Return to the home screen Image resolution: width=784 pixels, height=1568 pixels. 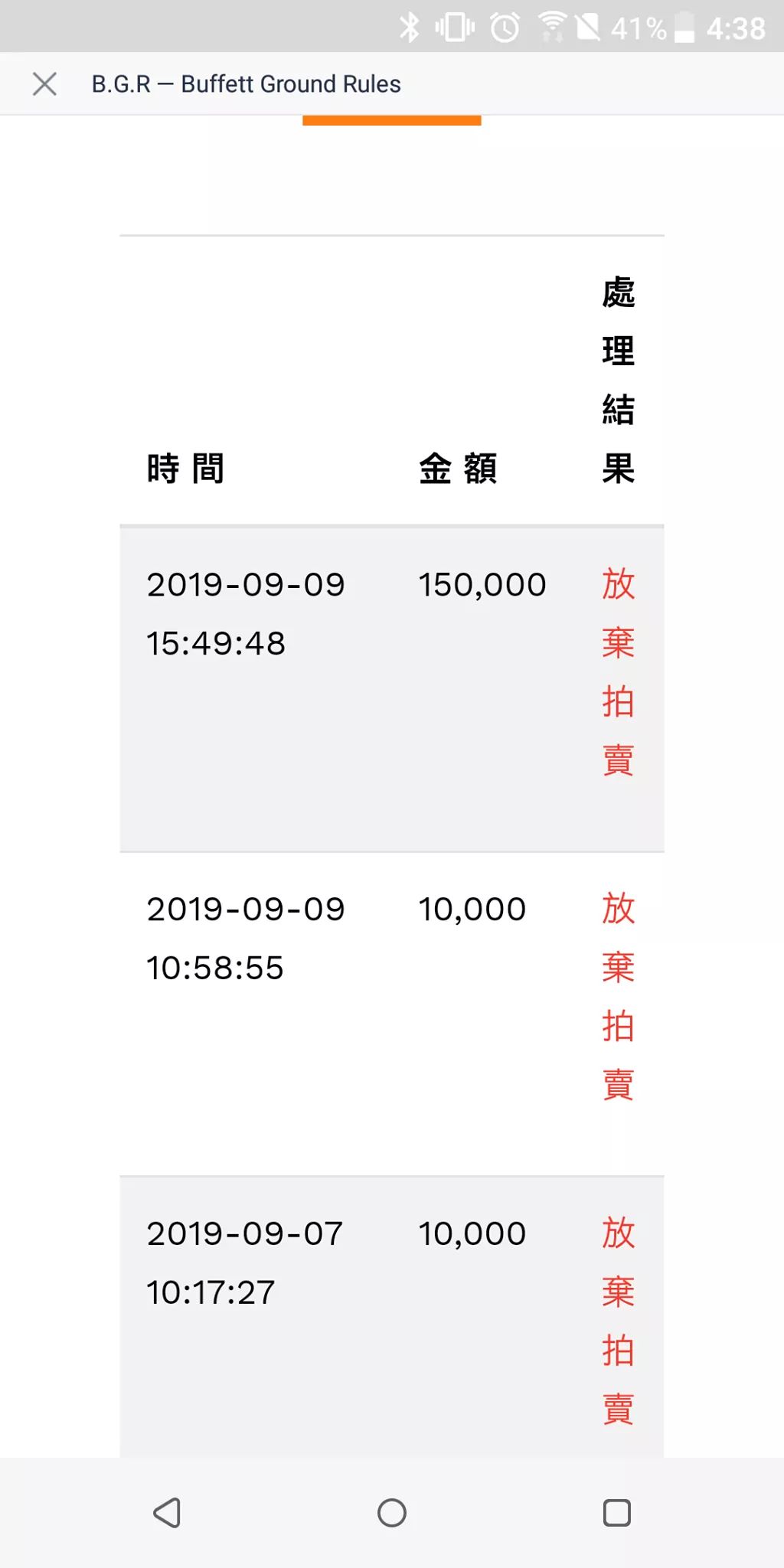391,1512
